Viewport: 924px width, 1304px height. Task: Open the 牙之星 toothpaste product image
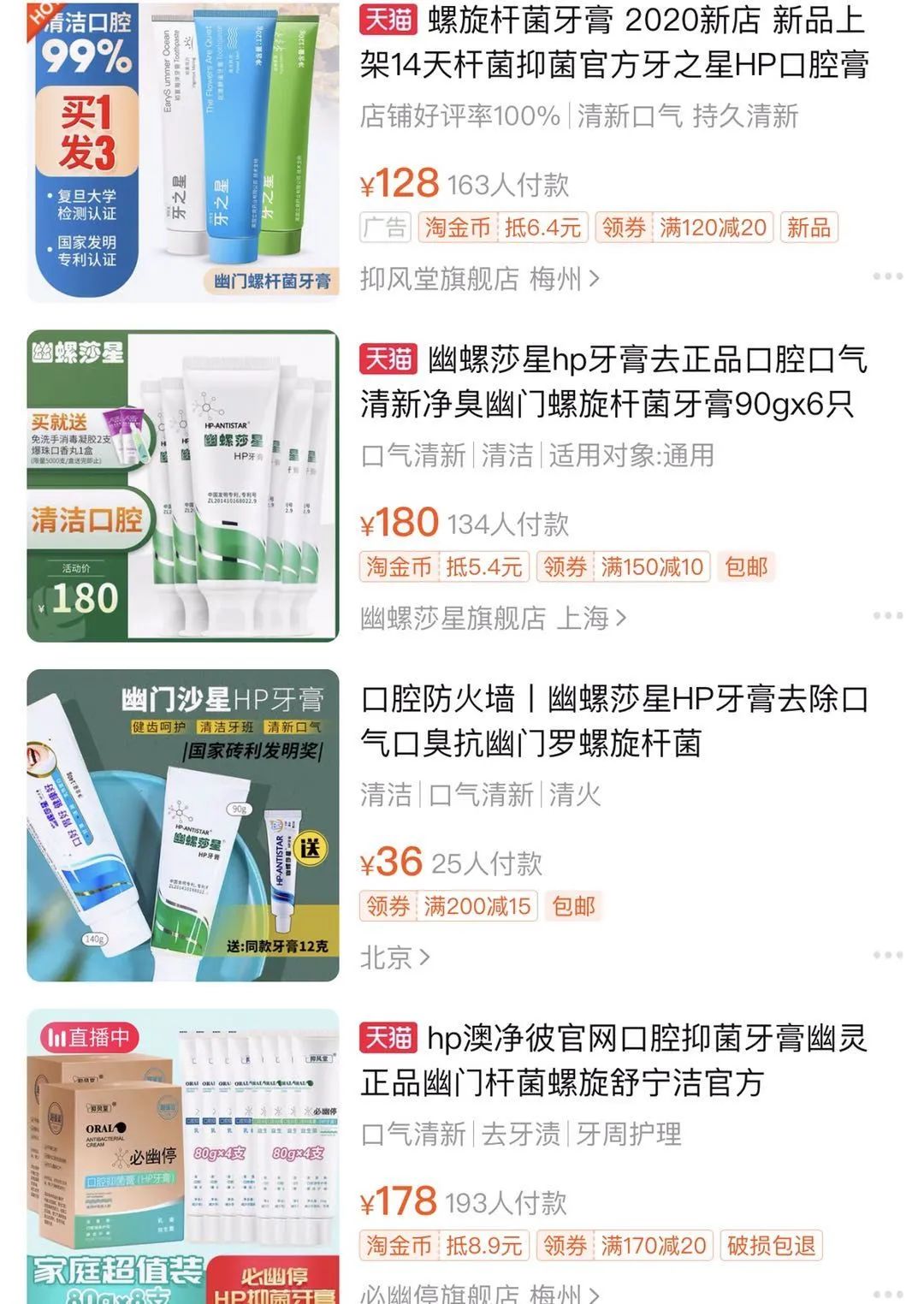point(183,151)
